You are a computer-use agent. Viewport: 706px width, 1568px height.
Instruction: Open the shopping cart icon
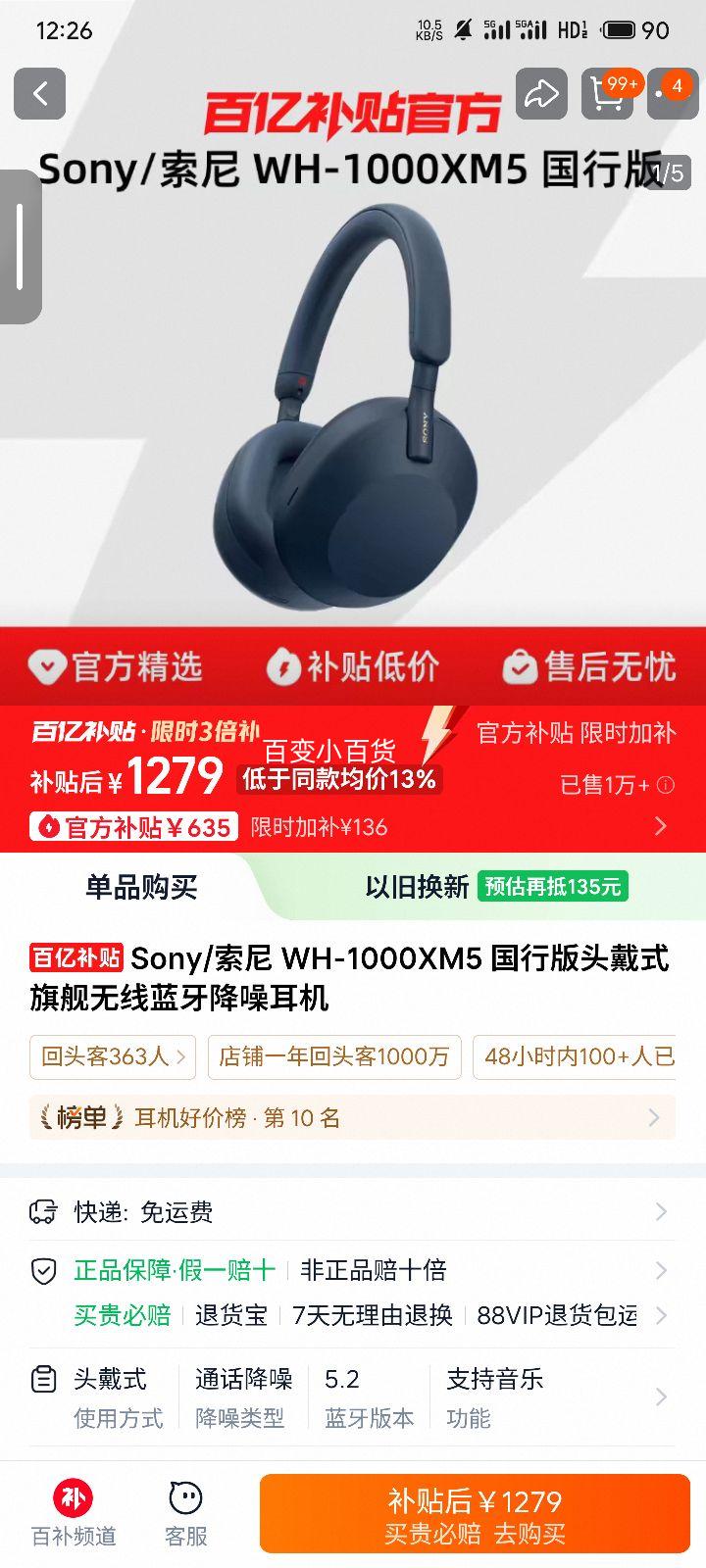click(x=607, y=94)
